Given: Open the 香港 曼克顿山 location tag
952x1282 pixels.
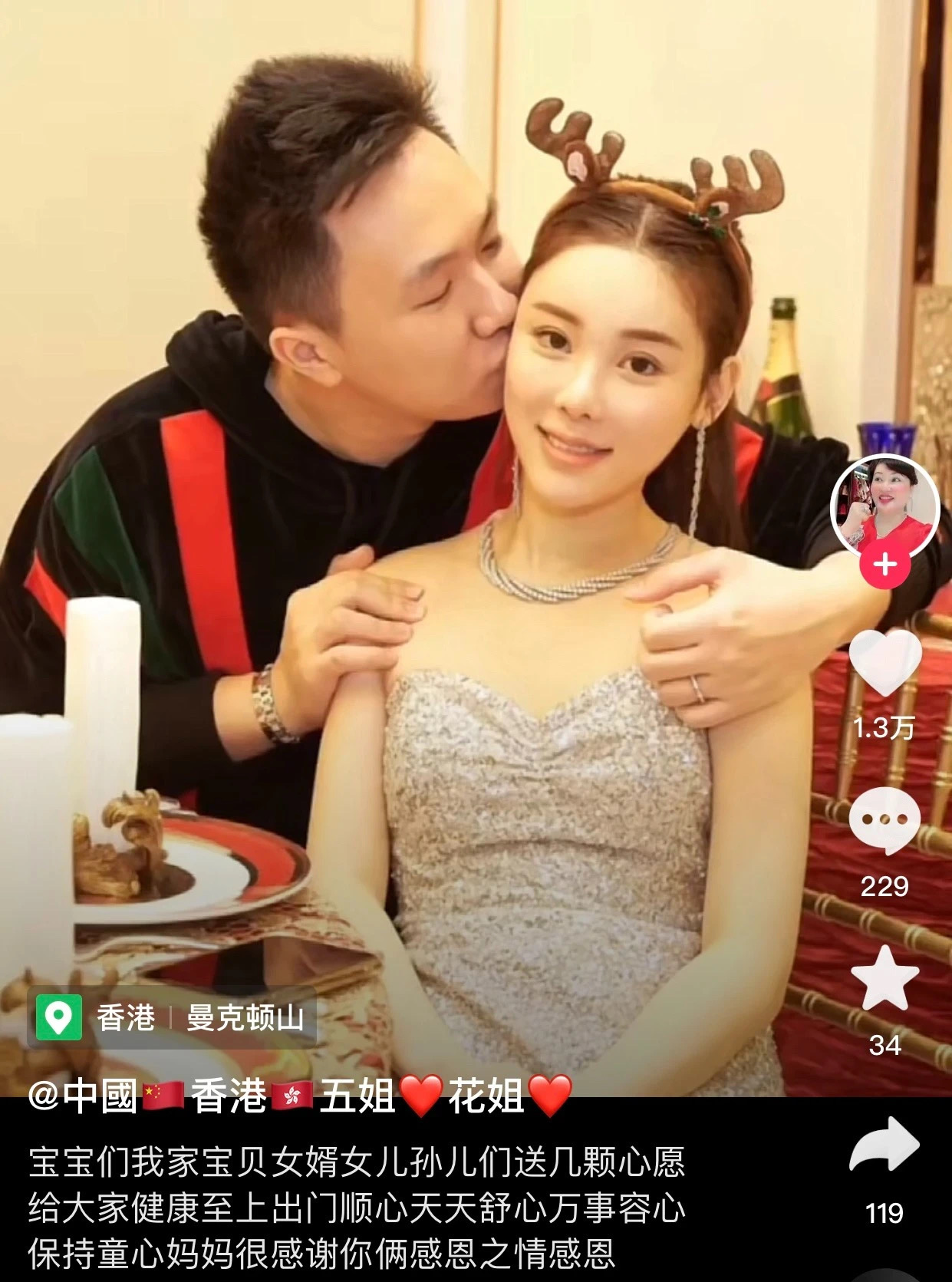Looking at the screenshot, I should tap(172, 1018).
